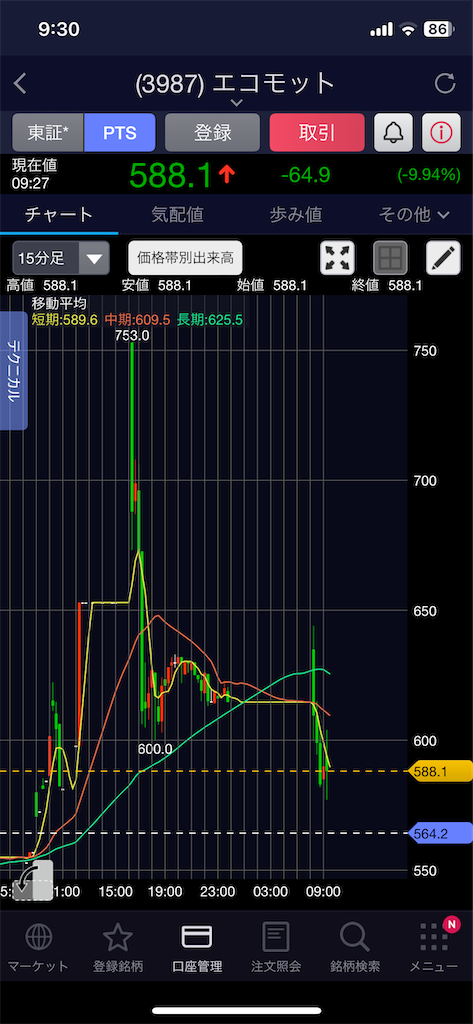Viewport: 473px width, 1024px height.
Task: Go back using the top-left arrow
Action: (x=21, y=84)
